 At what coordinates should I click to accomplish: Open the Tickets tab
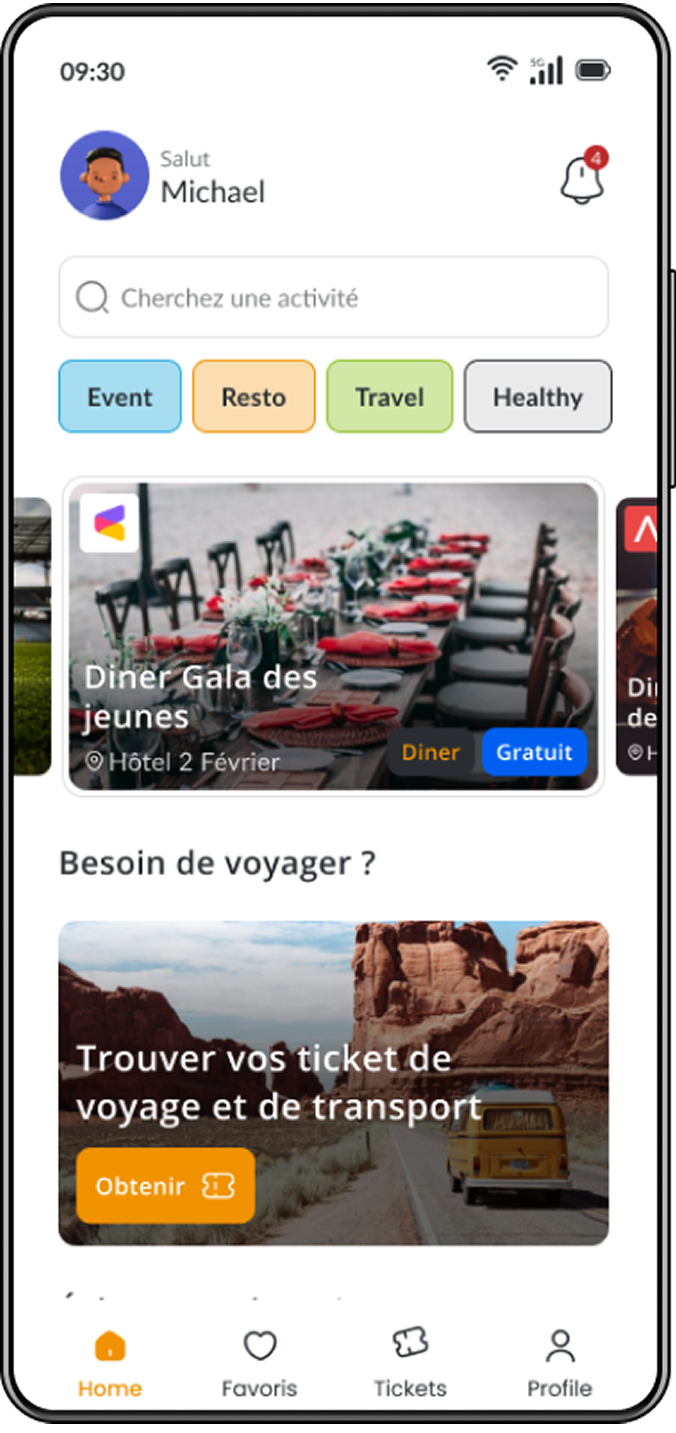[410, 1364]
